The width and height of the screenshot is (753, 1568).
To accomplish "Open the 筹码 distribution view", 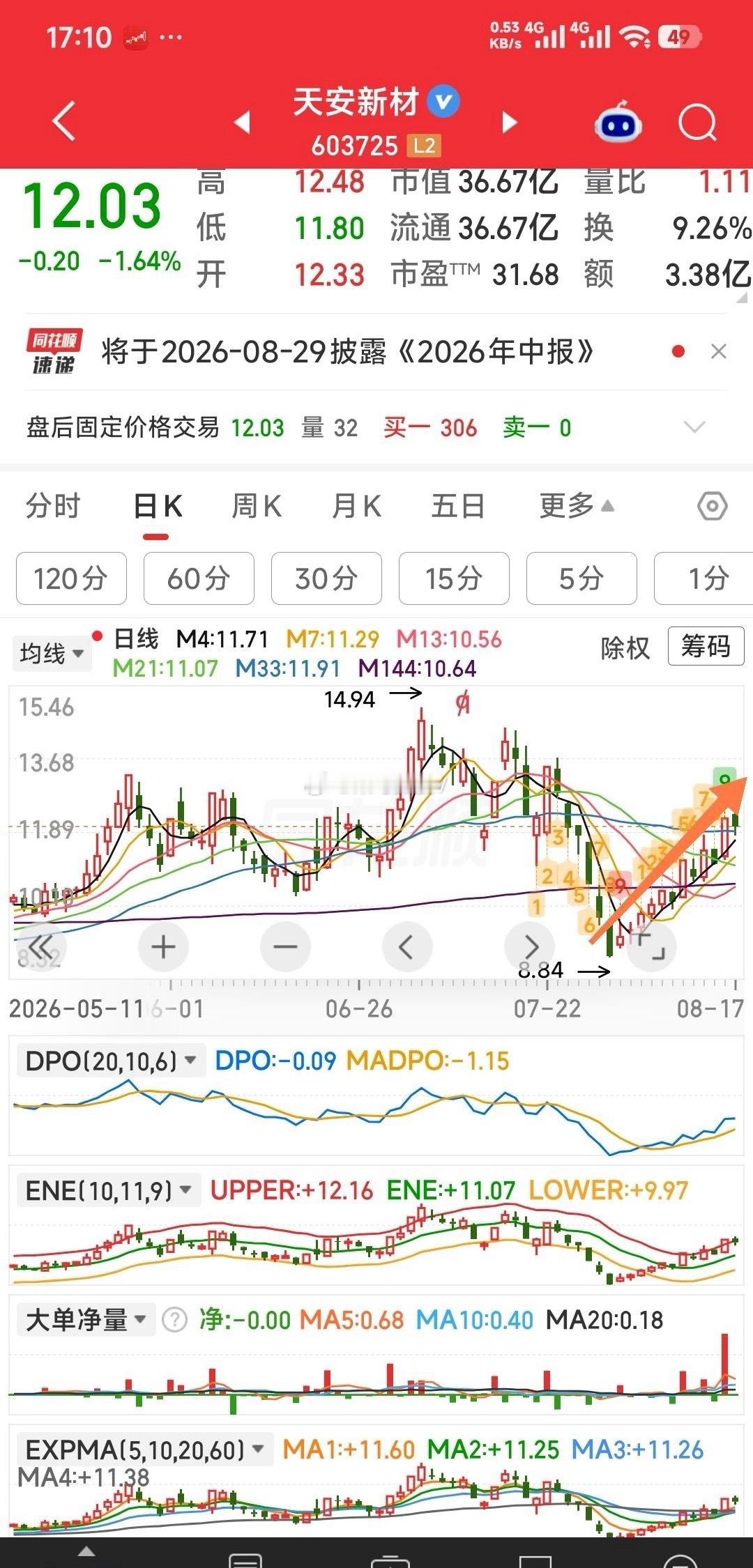I will tap(706, 647).
